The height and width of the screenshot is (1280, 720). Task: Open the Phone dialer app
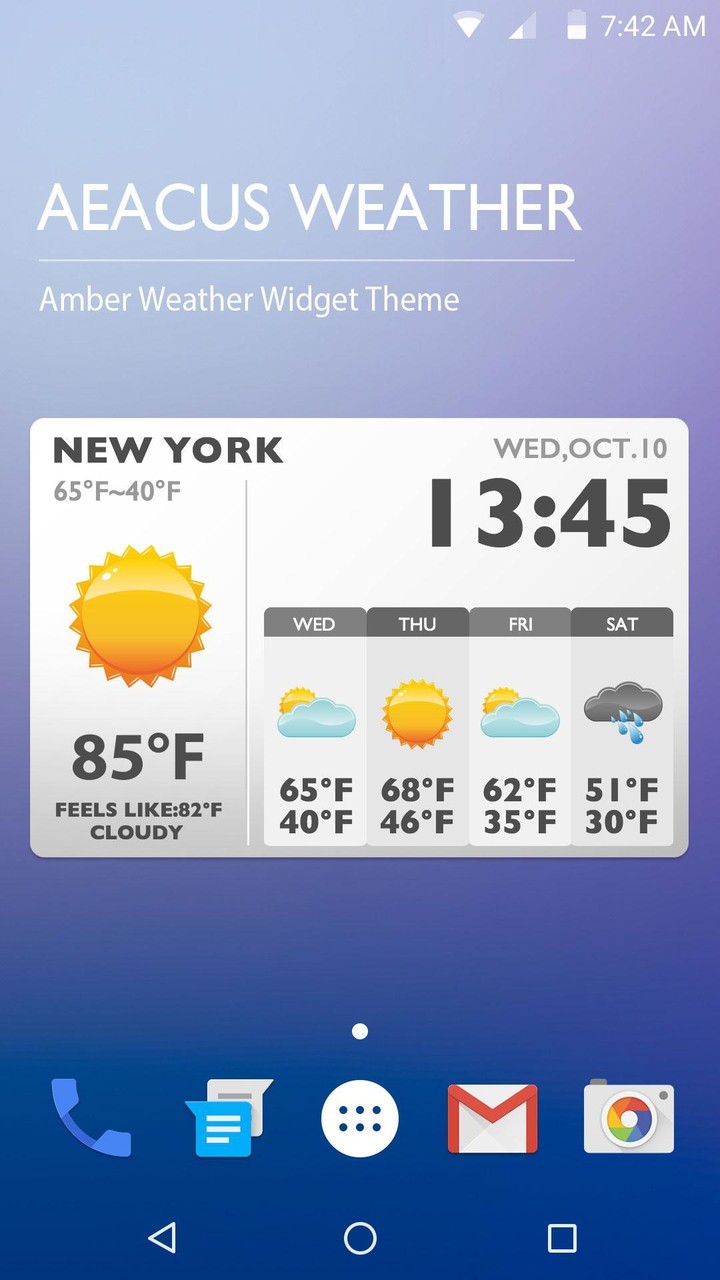pos(90,1117)
